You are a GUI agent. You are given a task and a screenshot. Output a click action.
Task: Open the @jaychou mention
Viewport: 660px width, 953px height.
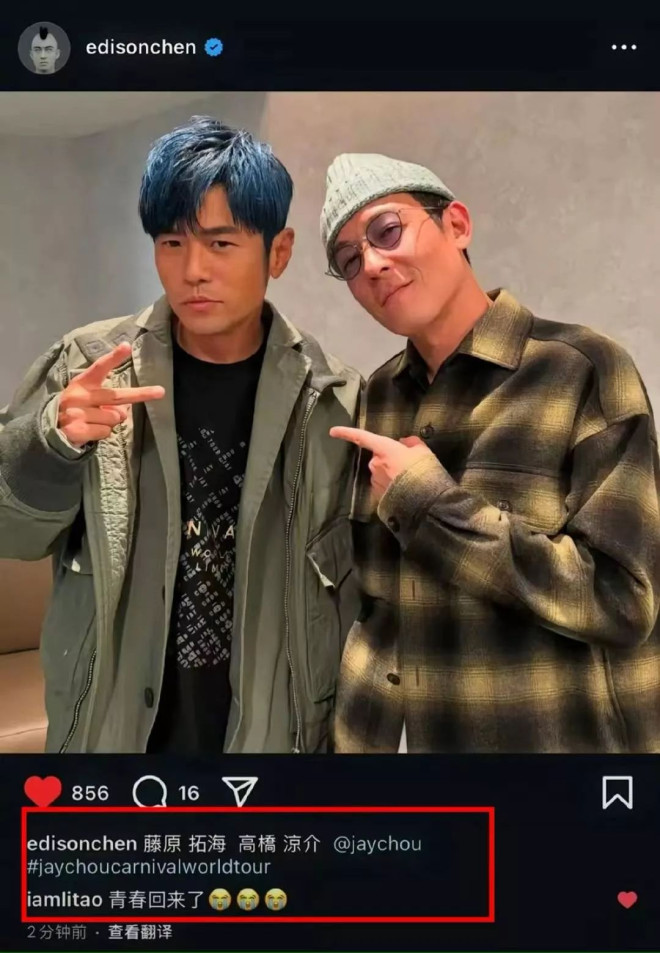tap(376, 844)
